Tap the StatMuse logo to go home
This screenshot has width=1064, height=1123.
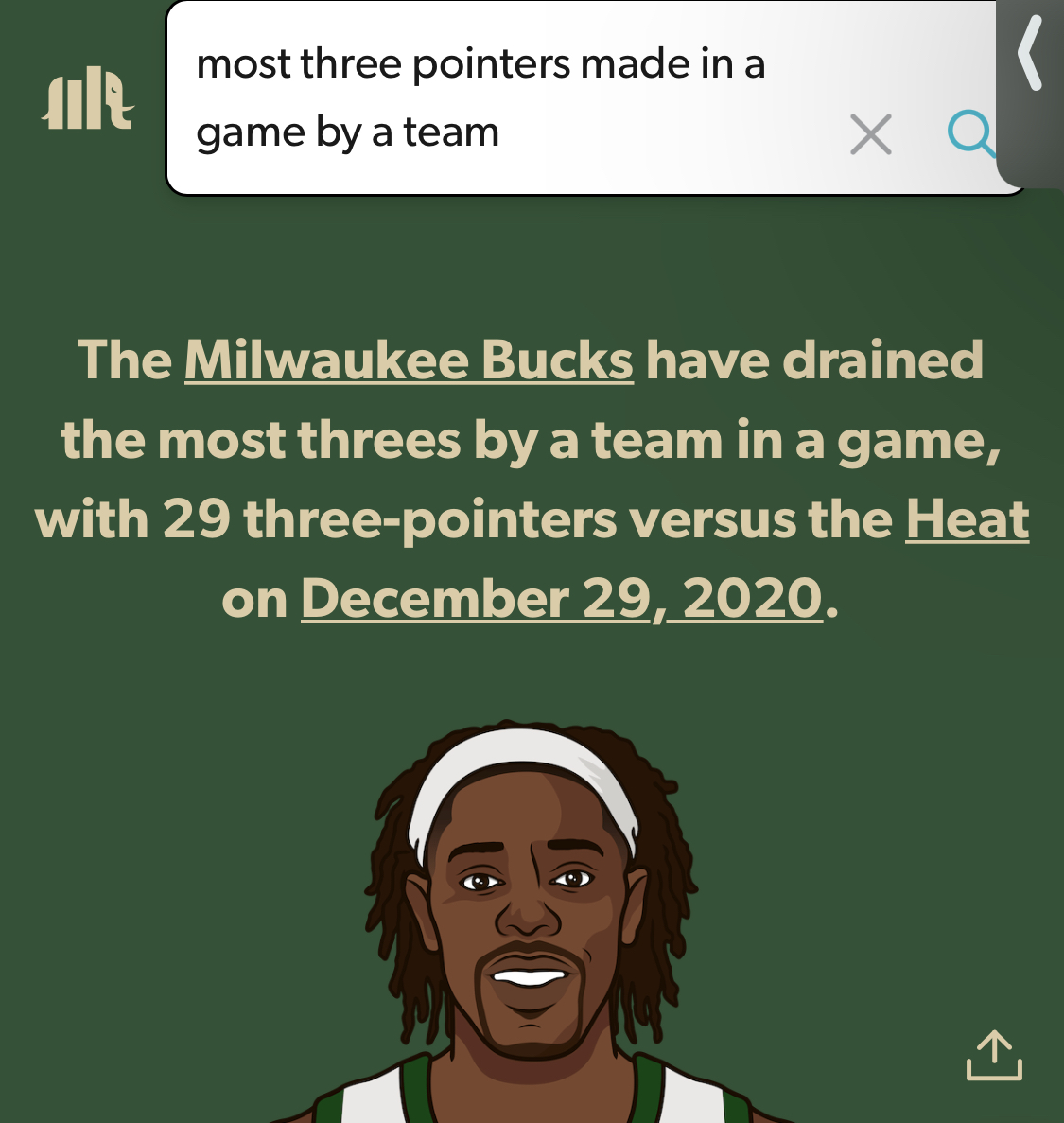pos(89,98)
